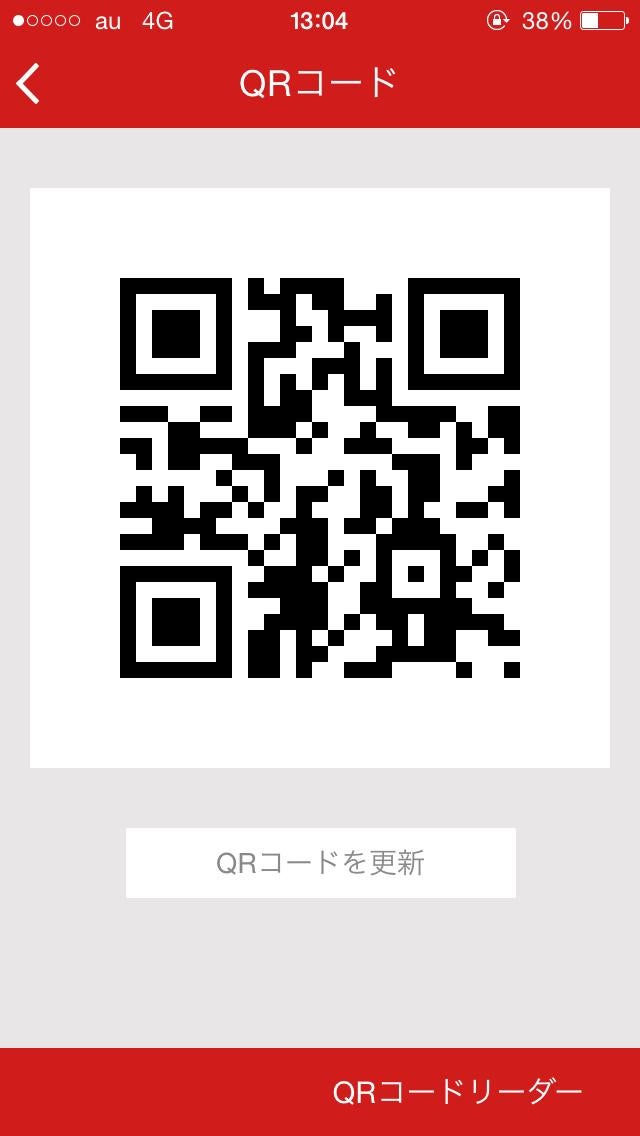
Task: Open the QRコードリーダー
Action: [457, 1091]
